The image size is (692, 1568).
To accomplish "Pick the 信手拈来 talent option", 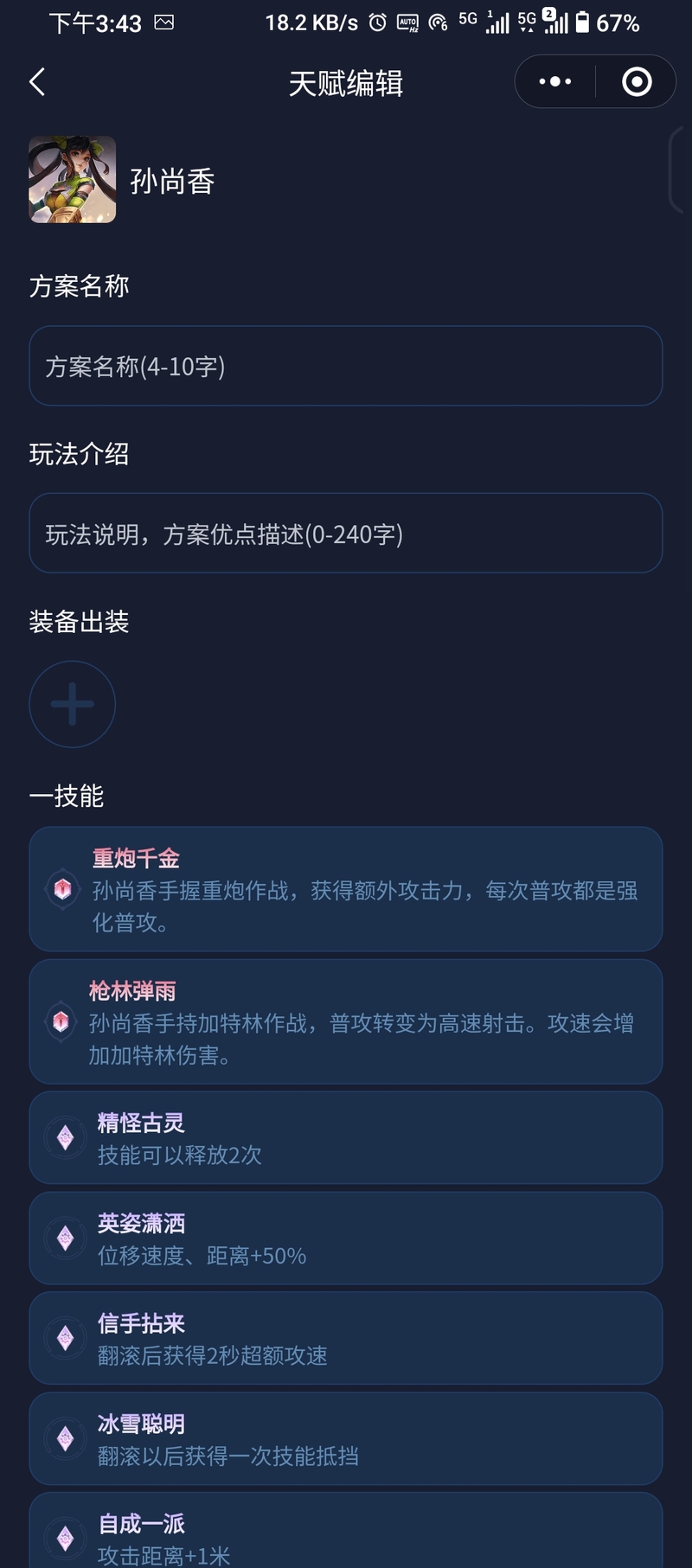I will click(346, 1338).
